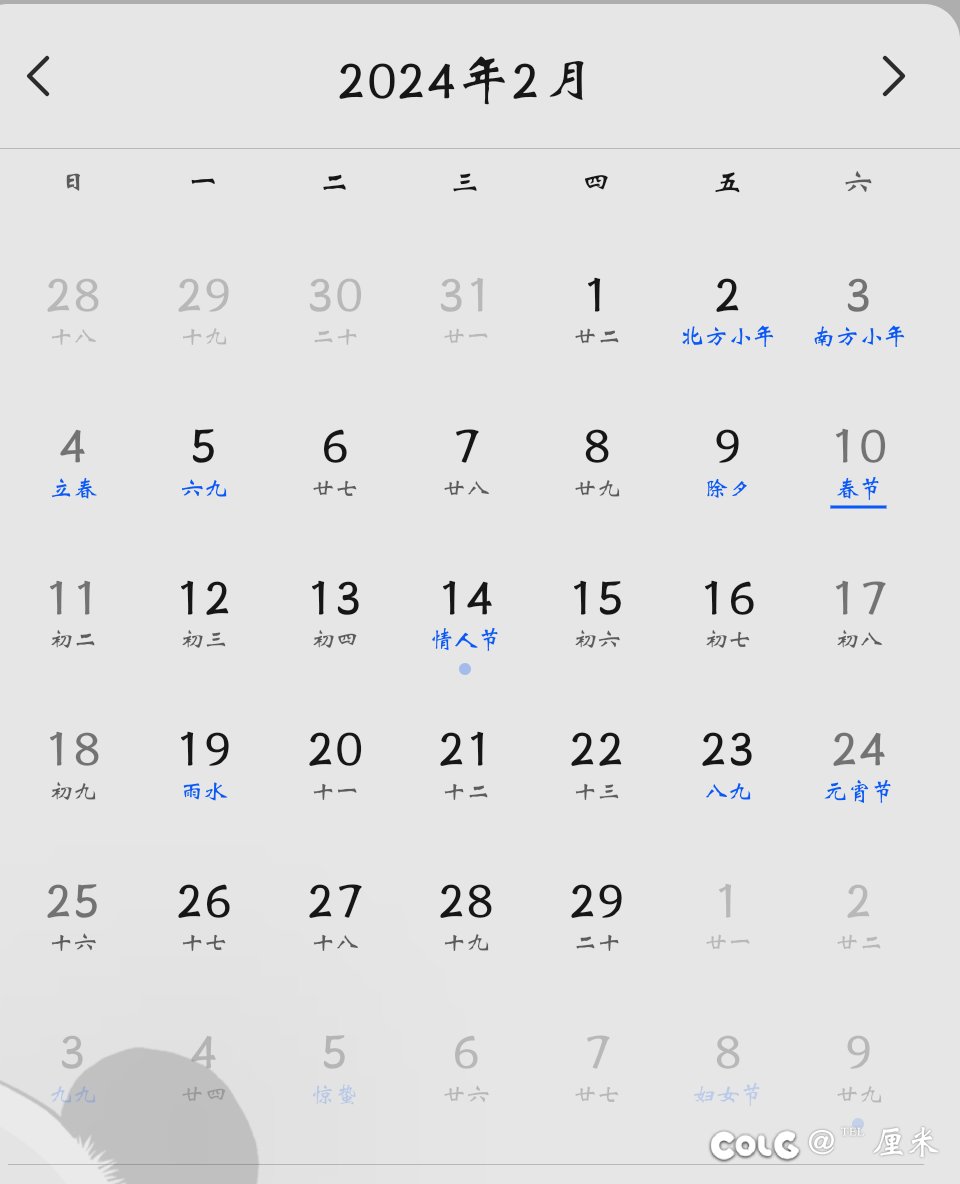Image resolution: width=960 pixels, height=1184 pixels.
Task: Select February 21 十二
Action: coord(465,766)
